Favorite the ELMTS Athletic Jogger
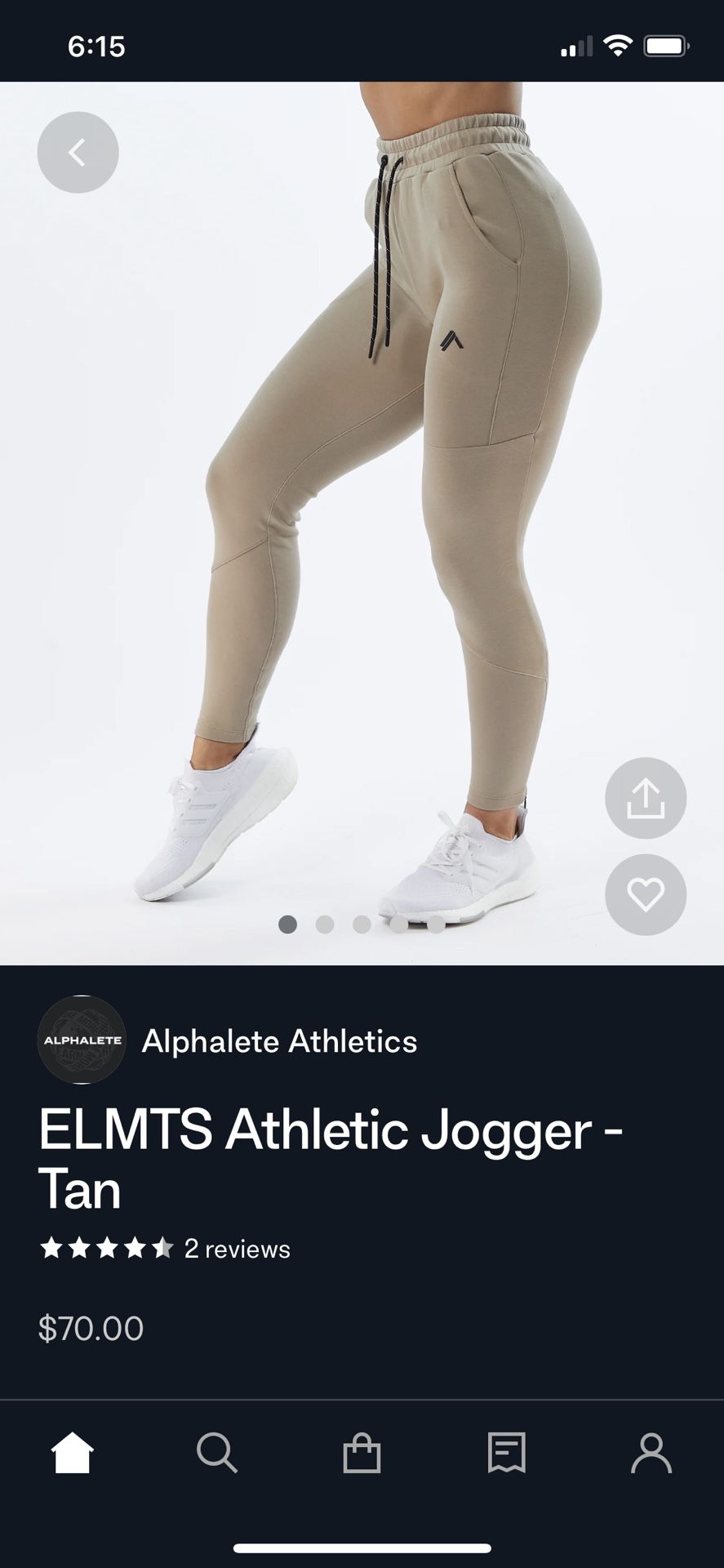The width and height of the screenshot is (724, 1568). pos(646,895)
